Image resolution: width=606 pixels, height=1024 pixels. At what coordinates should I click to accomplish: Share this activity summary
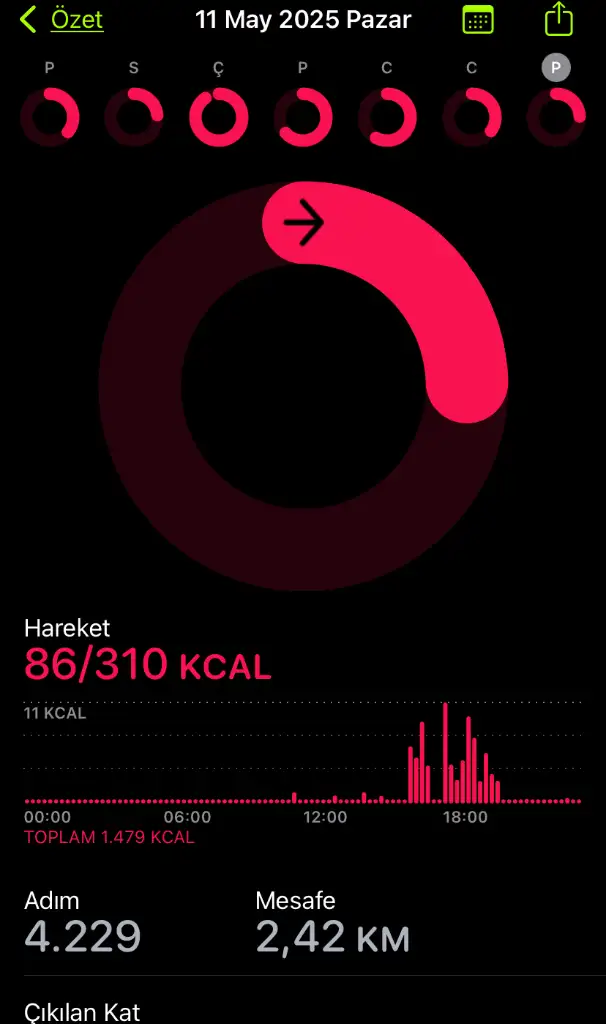pos(558,18)
